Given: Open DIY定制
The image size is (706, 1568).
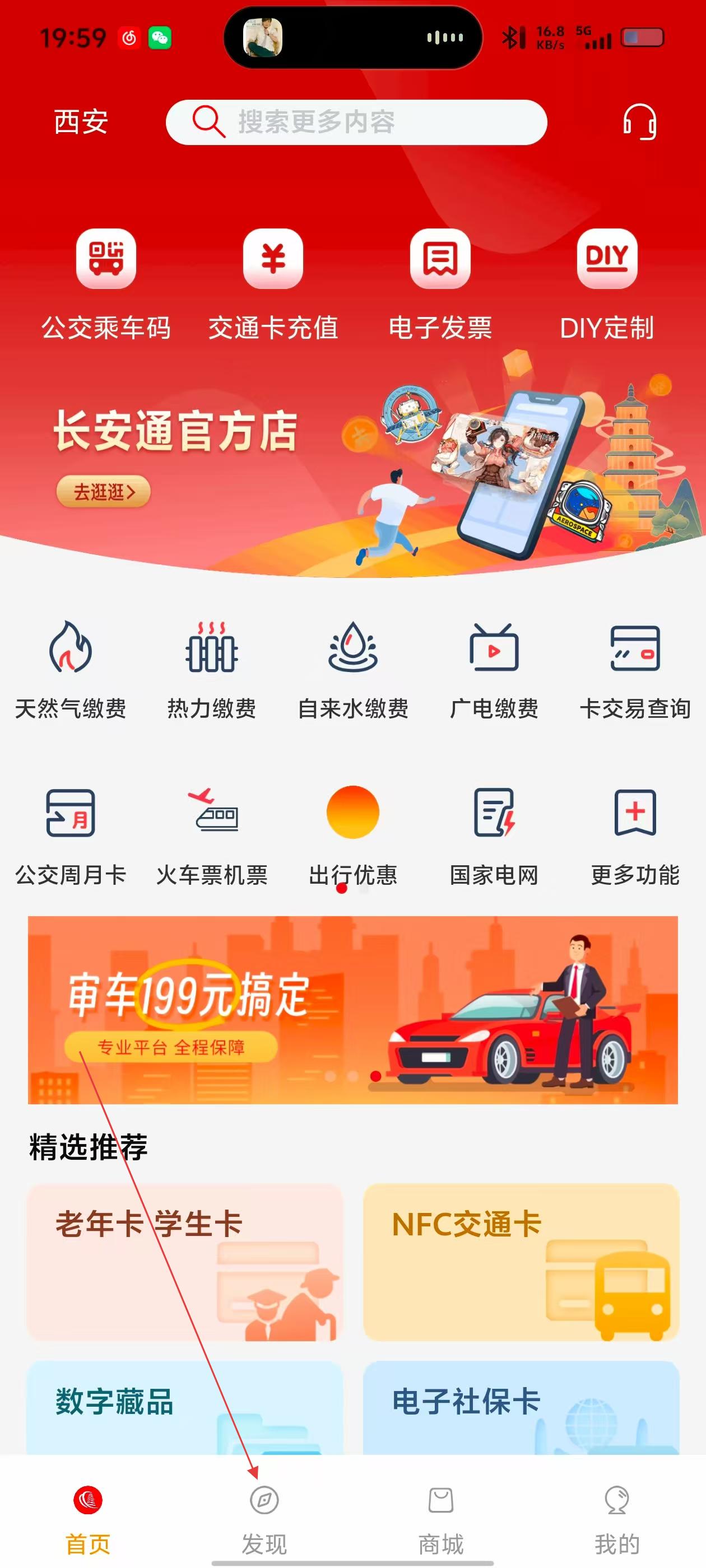Looking at the screenshot, I should tap(607, 284).
